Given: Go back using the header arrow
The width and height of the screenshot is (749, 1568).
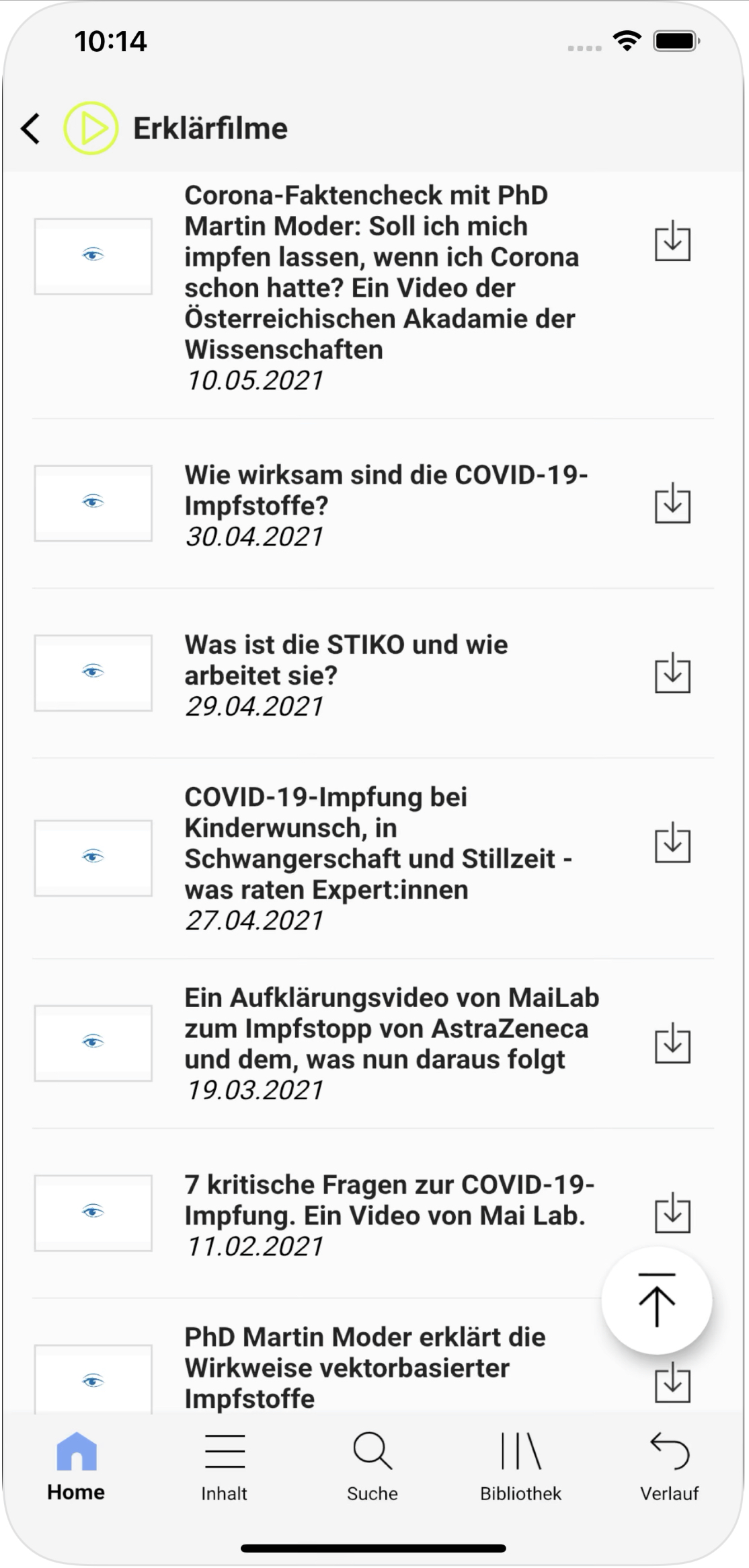Looking at the screenshot, I should [31, 128].
